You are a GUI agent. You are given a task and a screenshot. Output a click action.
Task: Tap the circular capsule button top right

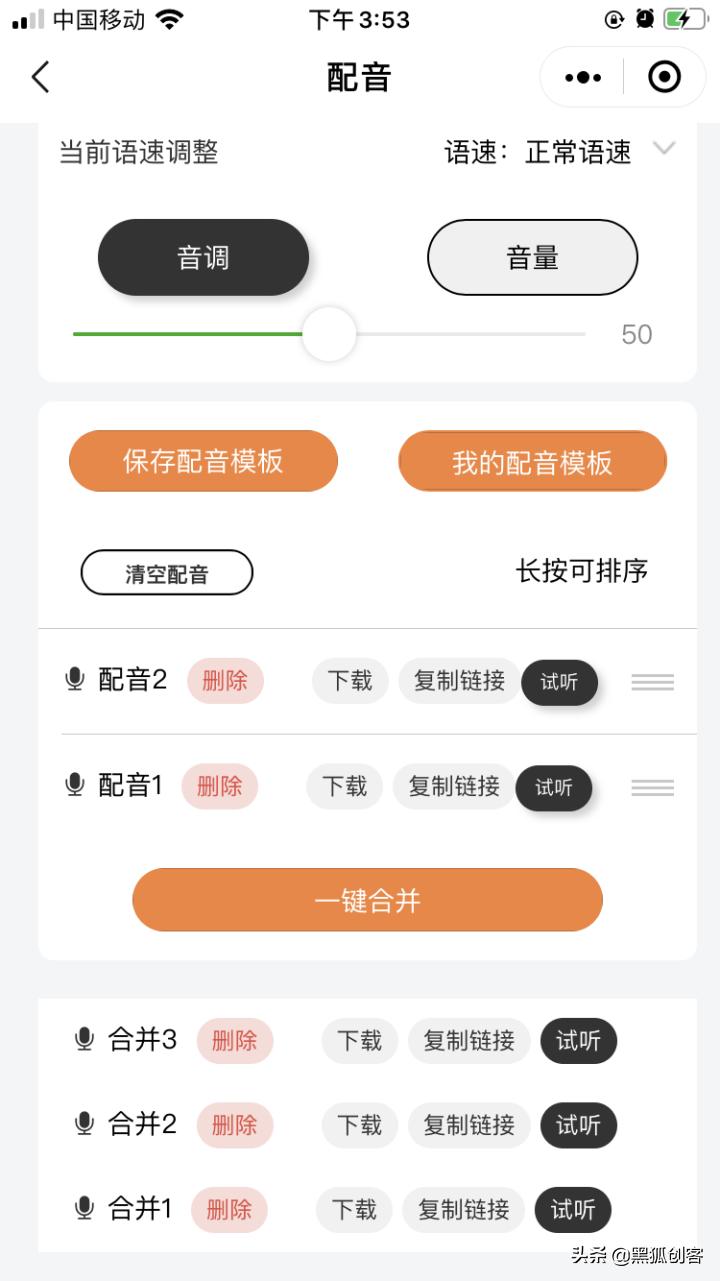point(663,76)
